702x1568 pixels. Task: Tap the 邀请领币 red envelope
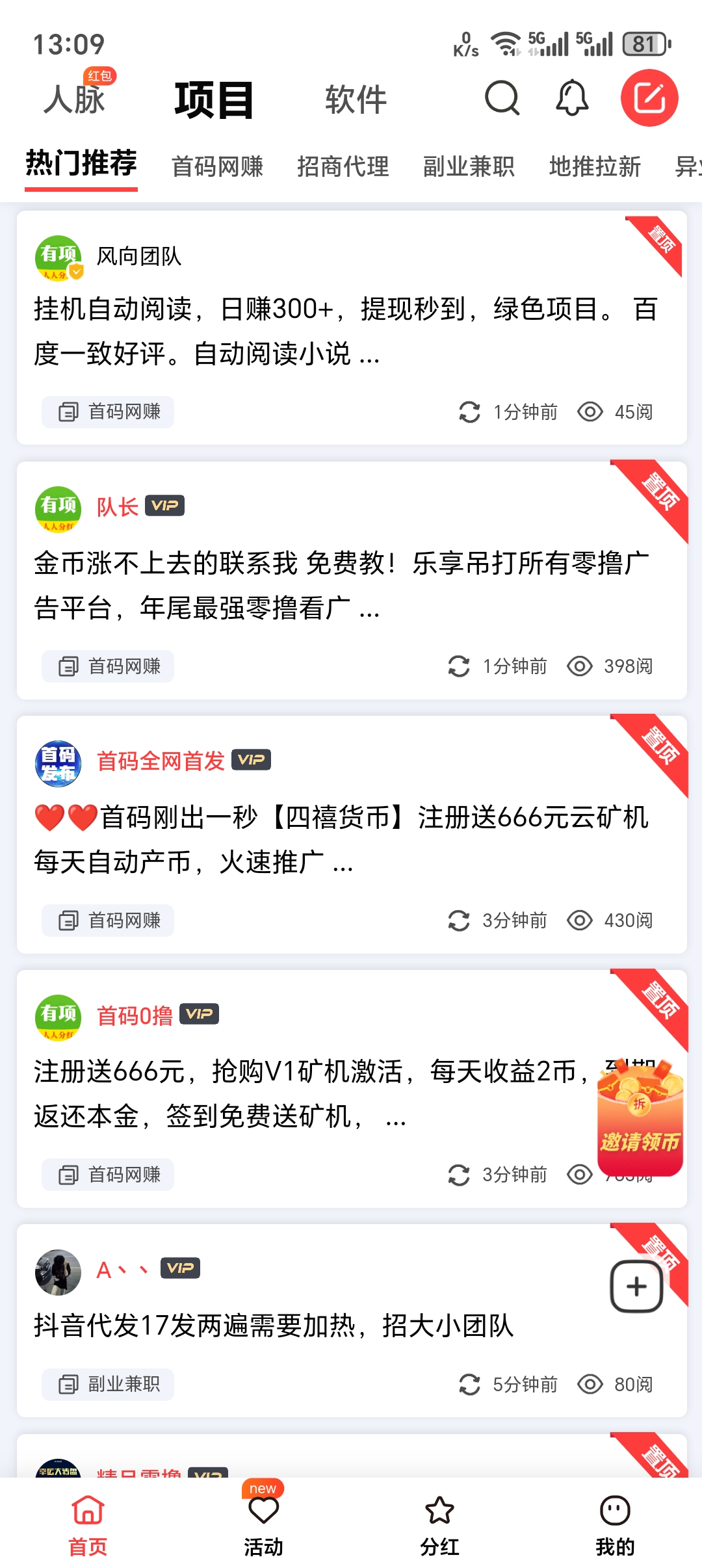click(640, 1118)
